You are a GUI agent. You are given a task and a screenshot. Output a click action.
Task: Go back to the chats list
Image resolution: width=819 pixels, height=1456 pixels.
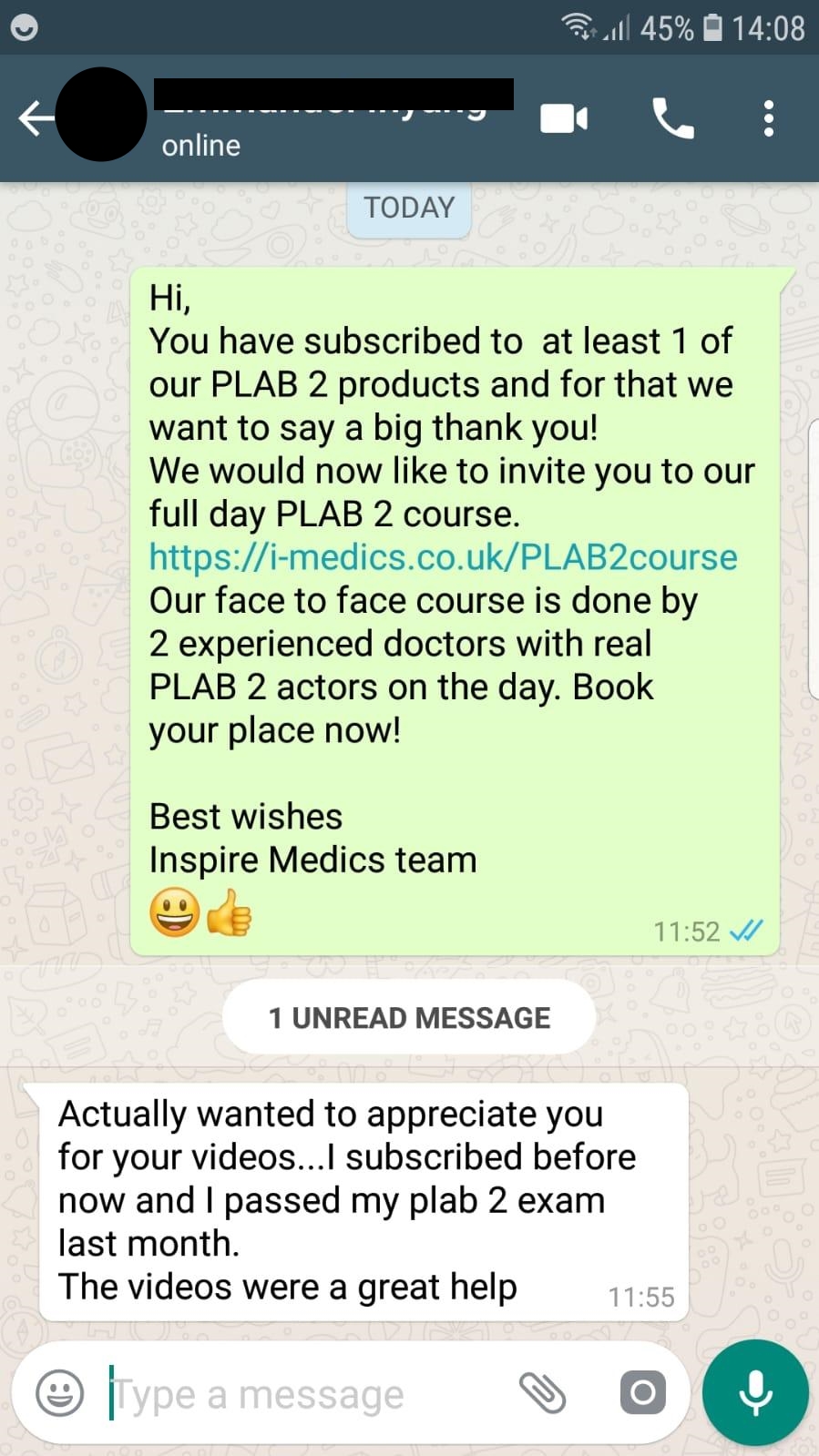tap(35, 118)
